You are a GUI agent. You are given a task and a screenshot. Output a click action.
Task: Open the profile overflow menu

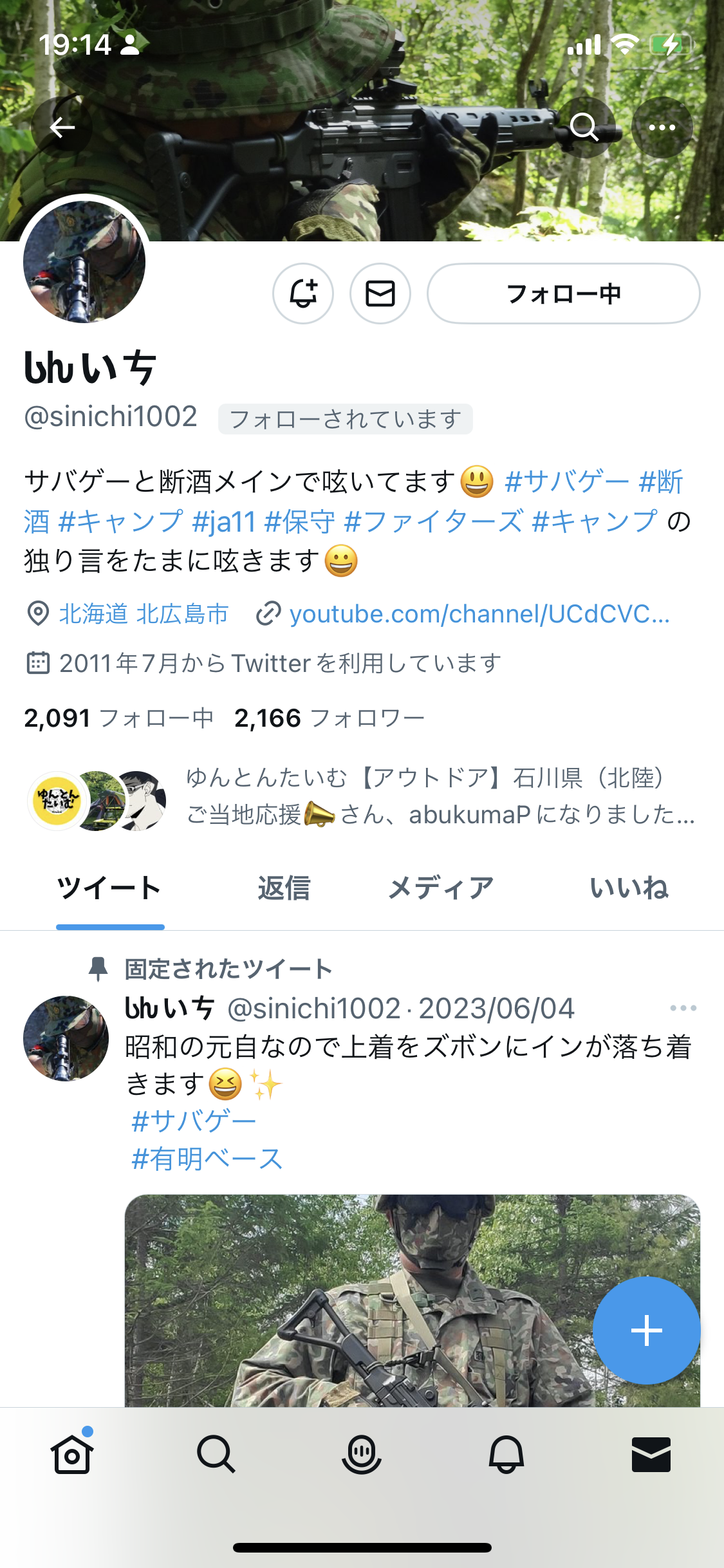662,127
